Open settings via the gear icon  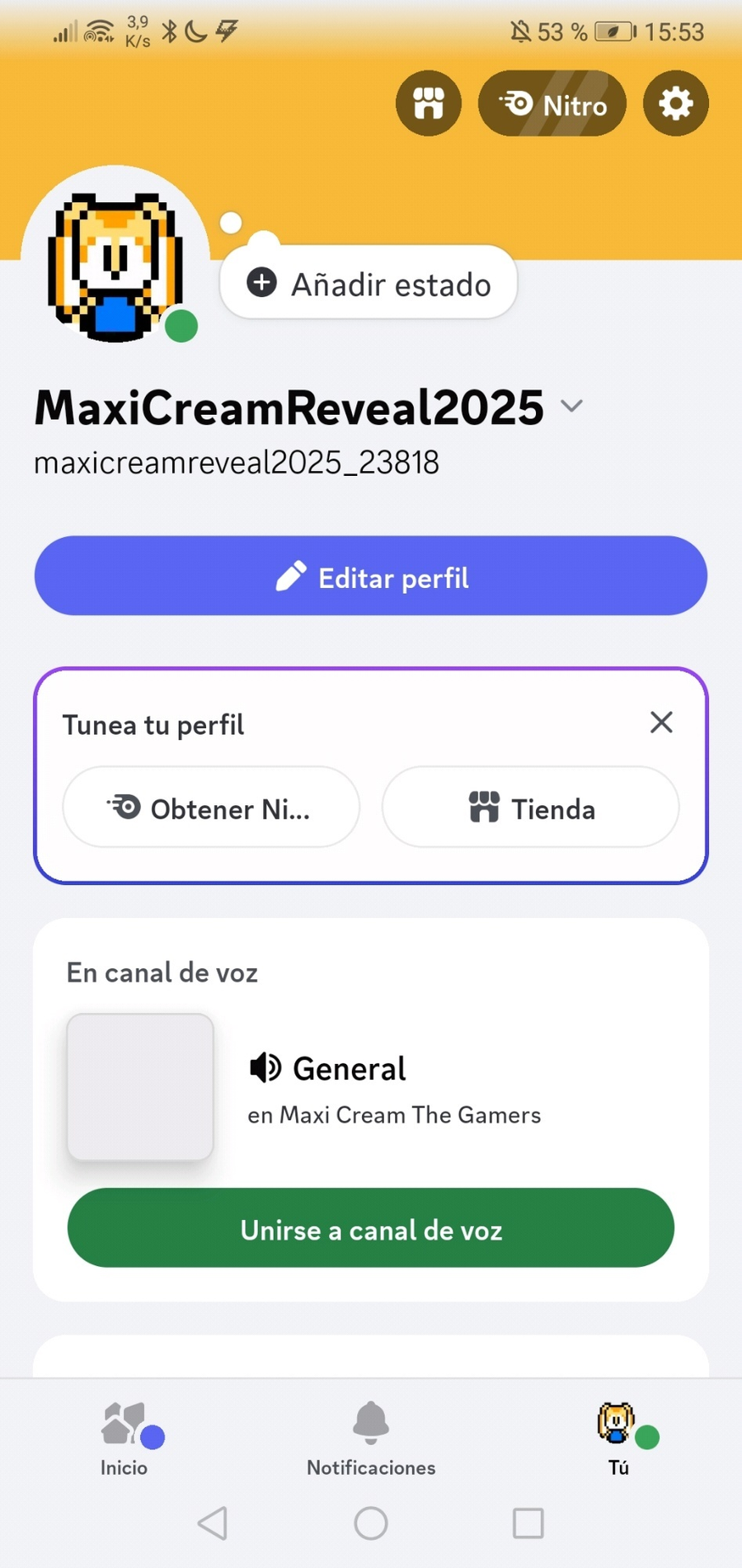[x=676, y=104]
